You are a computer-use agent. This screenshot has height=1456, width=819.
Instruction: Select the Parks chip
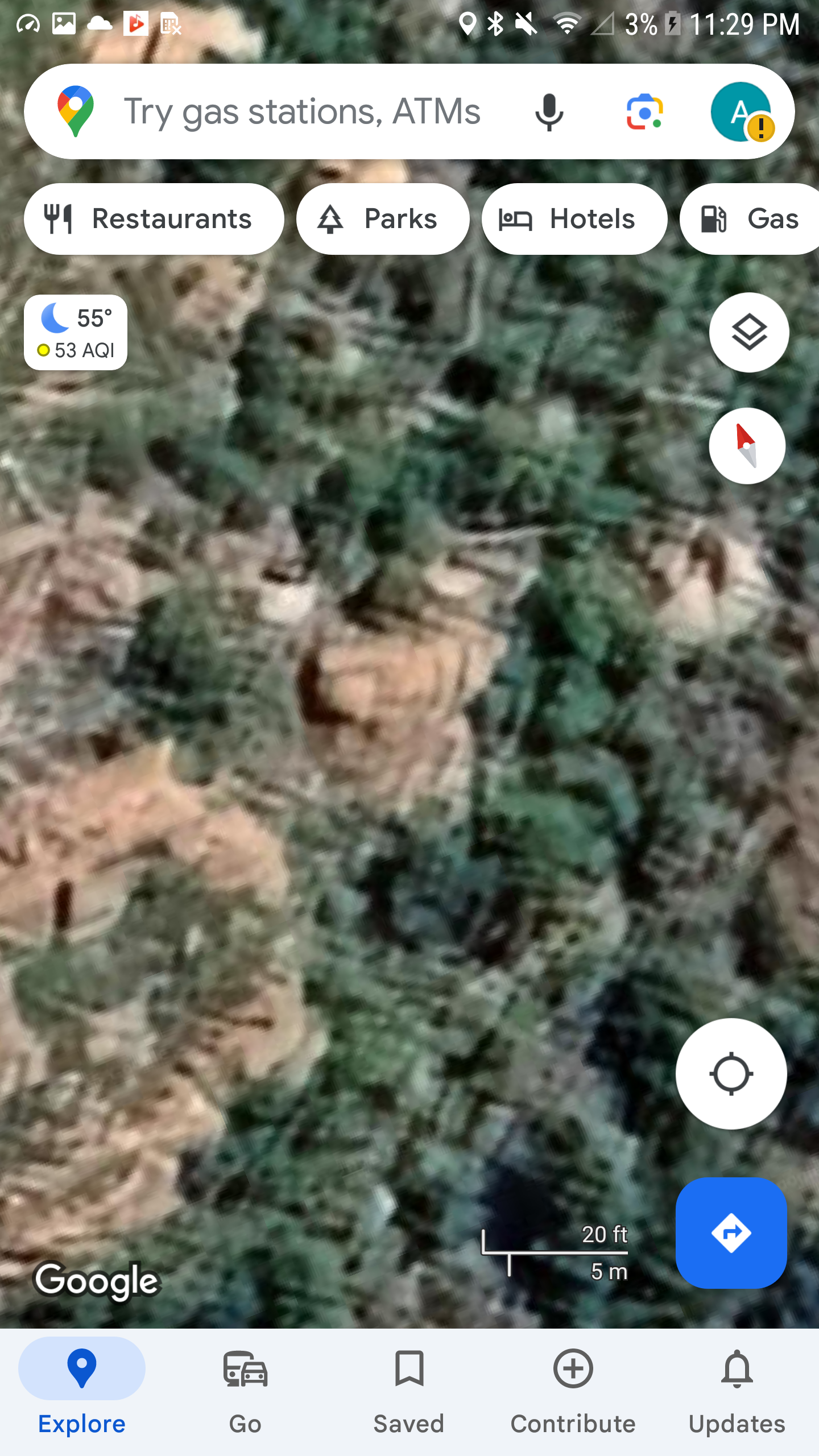click(383, 219)
